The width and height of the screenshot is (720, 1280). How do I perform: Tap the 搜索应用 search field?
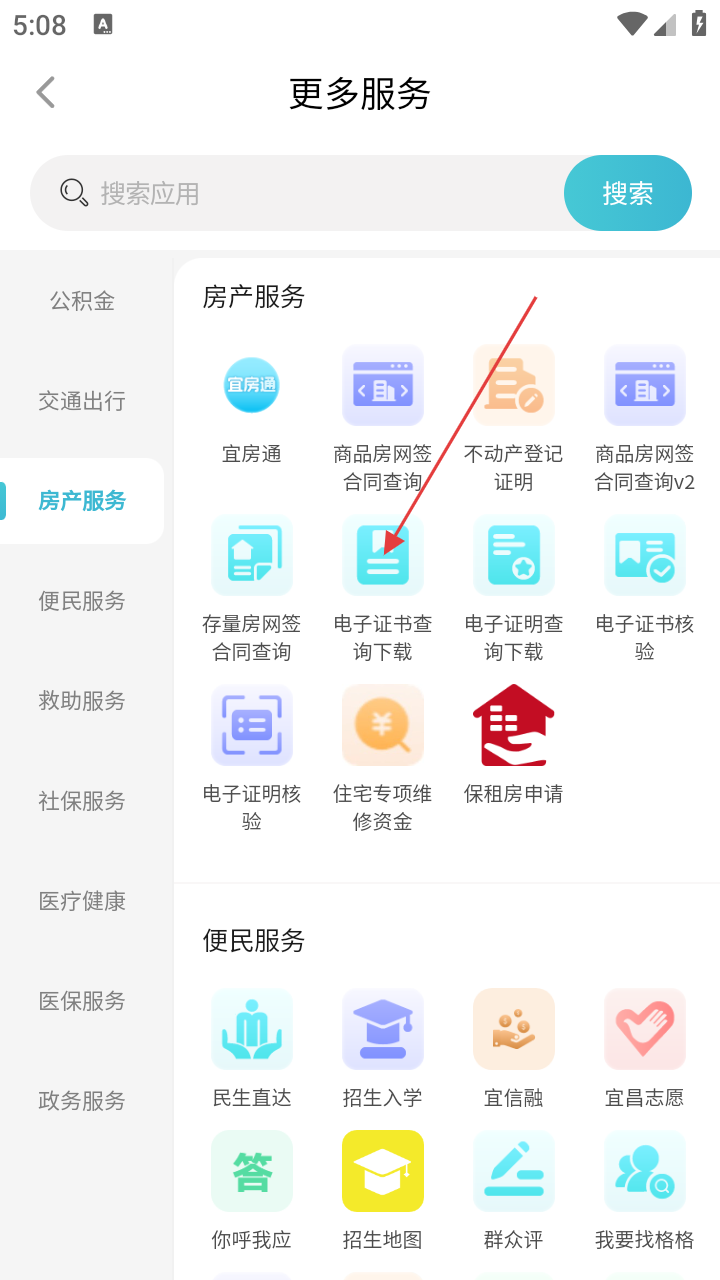[300, 193]
